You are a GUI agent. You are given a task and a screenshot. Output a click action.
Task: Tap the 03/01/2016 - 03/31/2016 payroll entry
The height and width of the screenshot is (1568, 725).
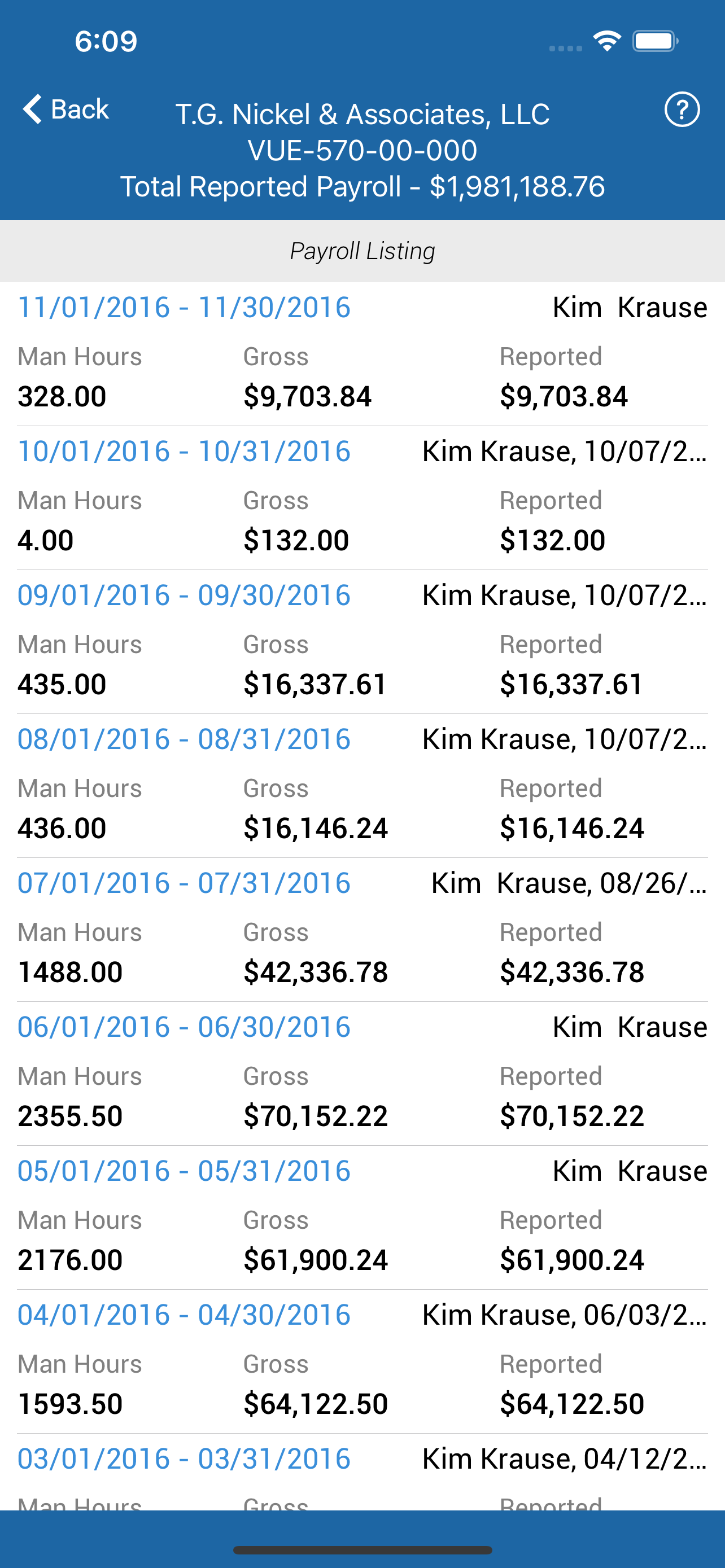pos(362,1472)
